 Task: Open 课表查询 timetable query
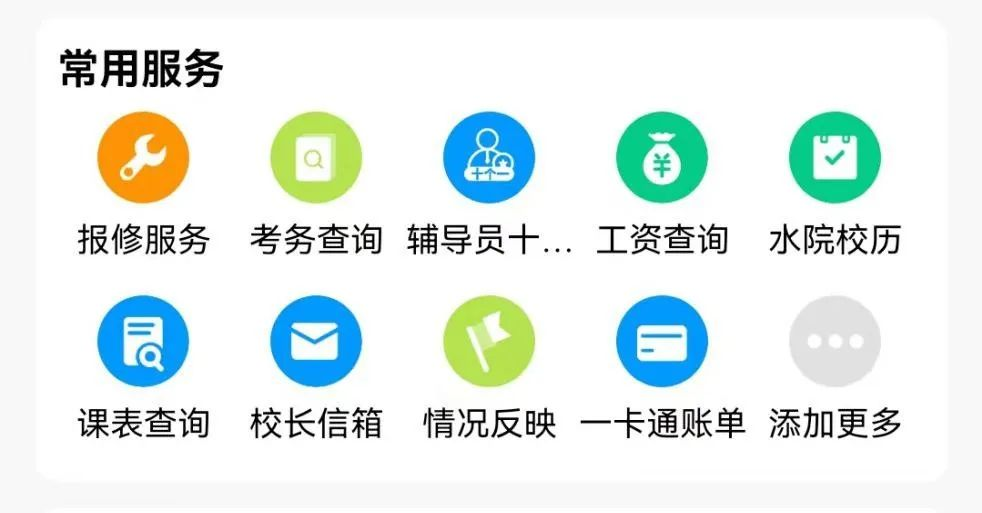[143, 342]
